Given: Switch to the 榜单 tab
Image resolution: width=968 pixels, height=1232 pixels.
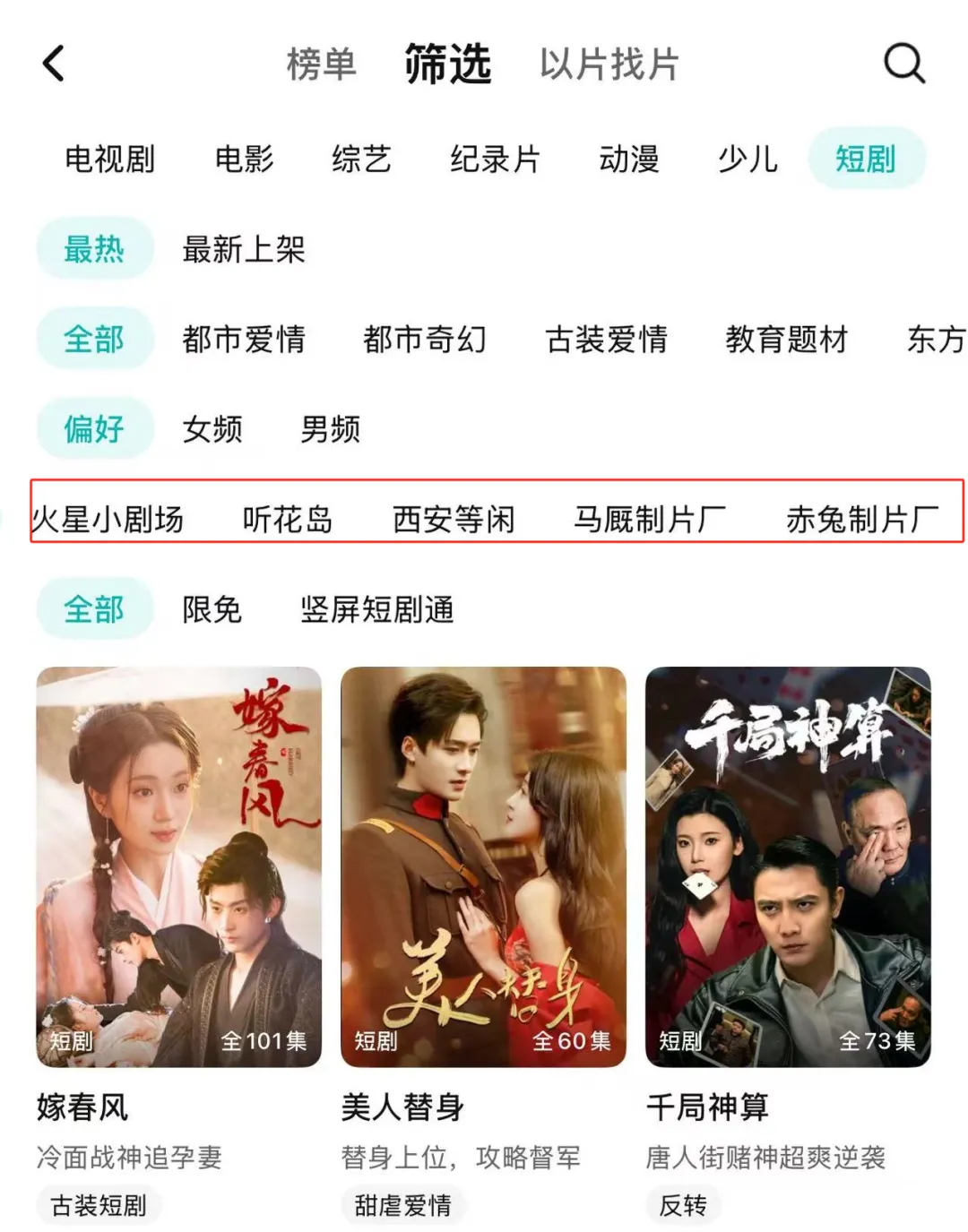Looking at the screenshot, I should coord(321,65).
